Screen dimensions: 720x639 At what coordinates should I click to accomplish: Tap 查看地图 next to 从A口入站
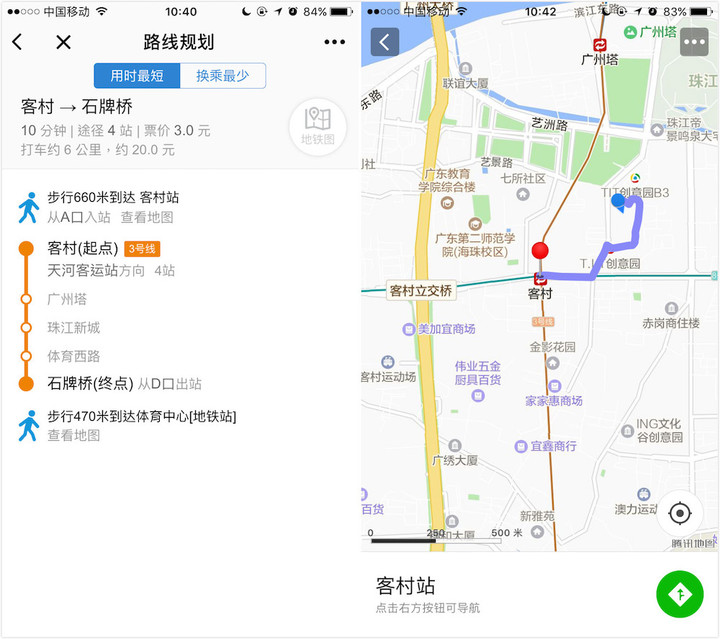(x=147, y=217)
